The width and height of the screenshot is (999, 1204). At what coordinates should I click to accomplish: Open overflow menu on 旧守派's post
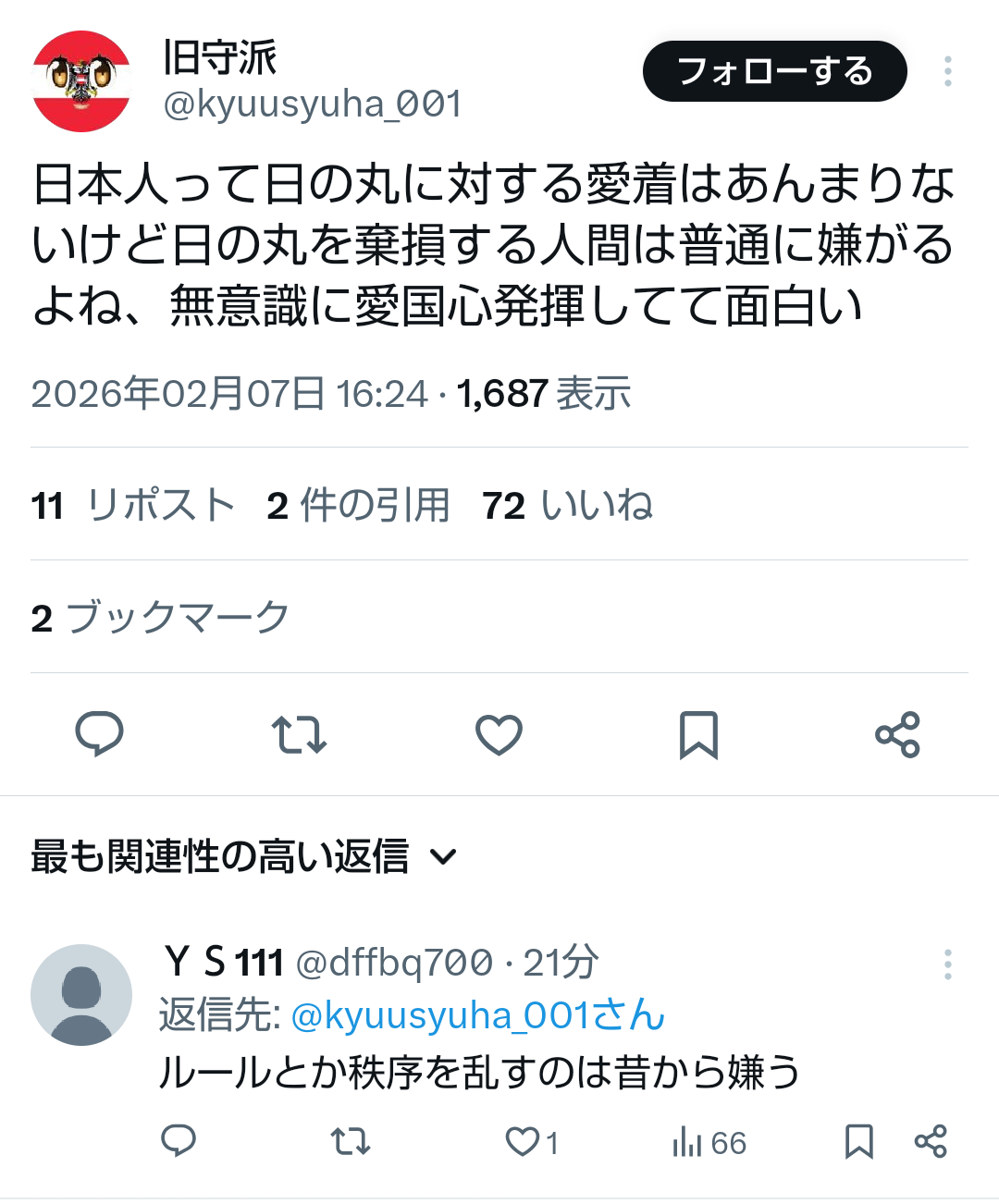coord(947,71)
